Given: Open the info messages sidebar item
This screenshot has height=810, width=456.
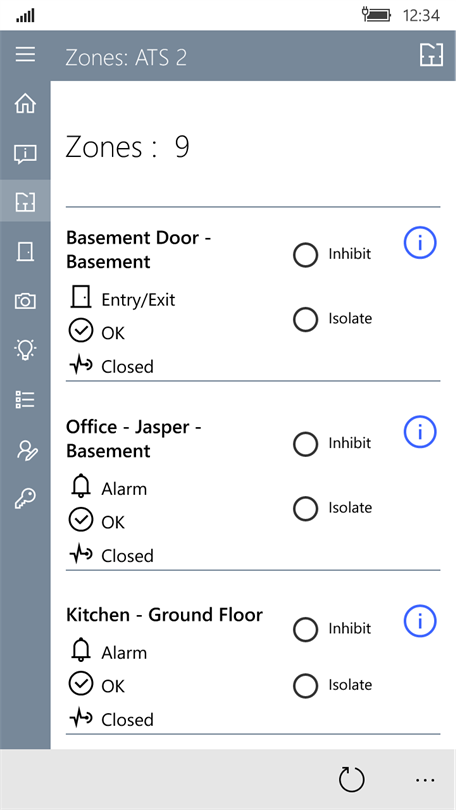Looking at the screenshot, I should pyautogui.click(x=25, y=153).
